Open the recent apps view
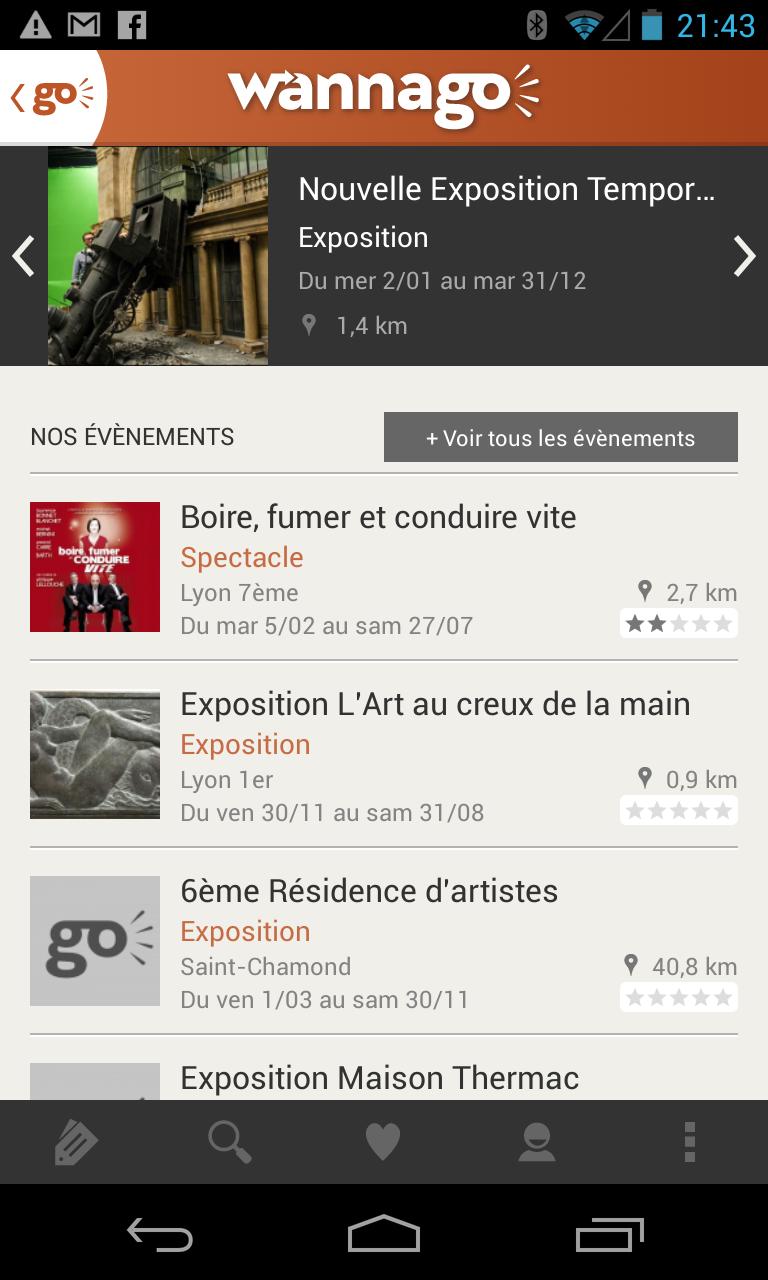The width and height of the screenshot is (768, 1280). tap(610, 1234)
